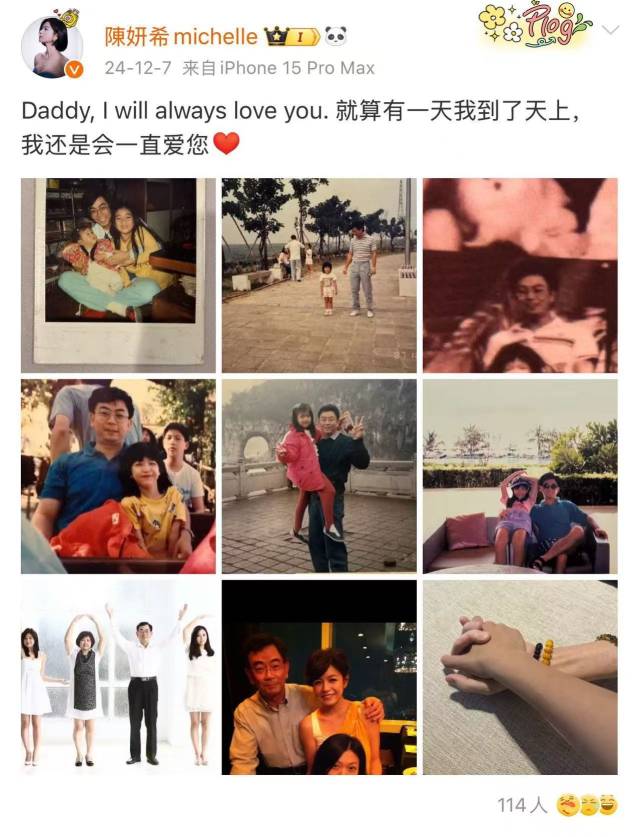Expand the post options chevron
The width and height of the screenshot is (640, 837).
611,29
